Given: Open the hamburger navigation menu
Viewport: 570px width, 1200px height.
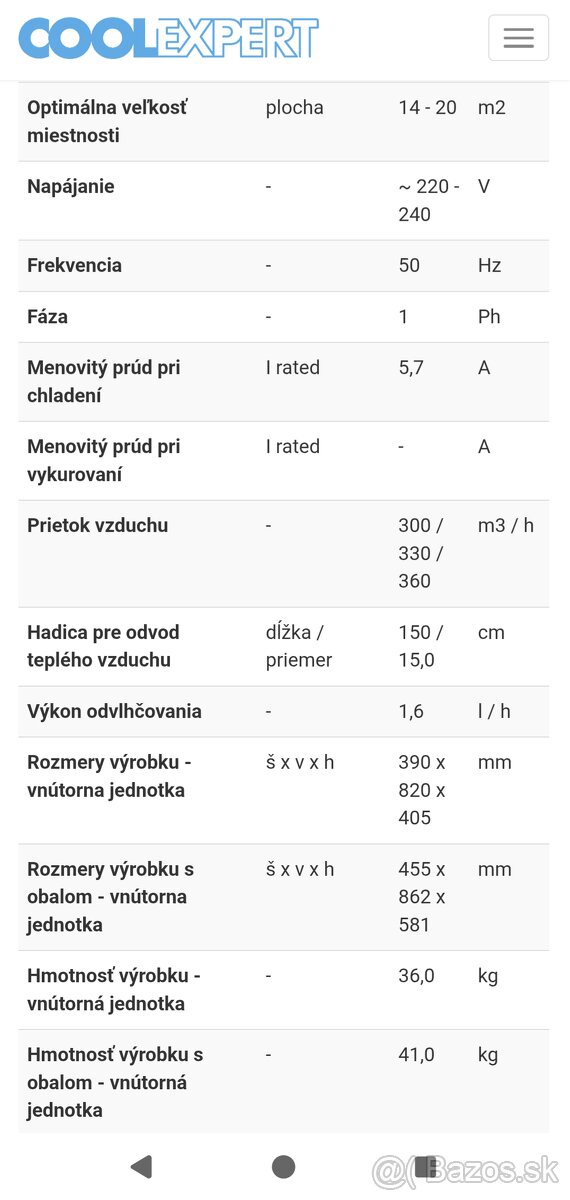Looking at the screenshot, I should [518, 38].
